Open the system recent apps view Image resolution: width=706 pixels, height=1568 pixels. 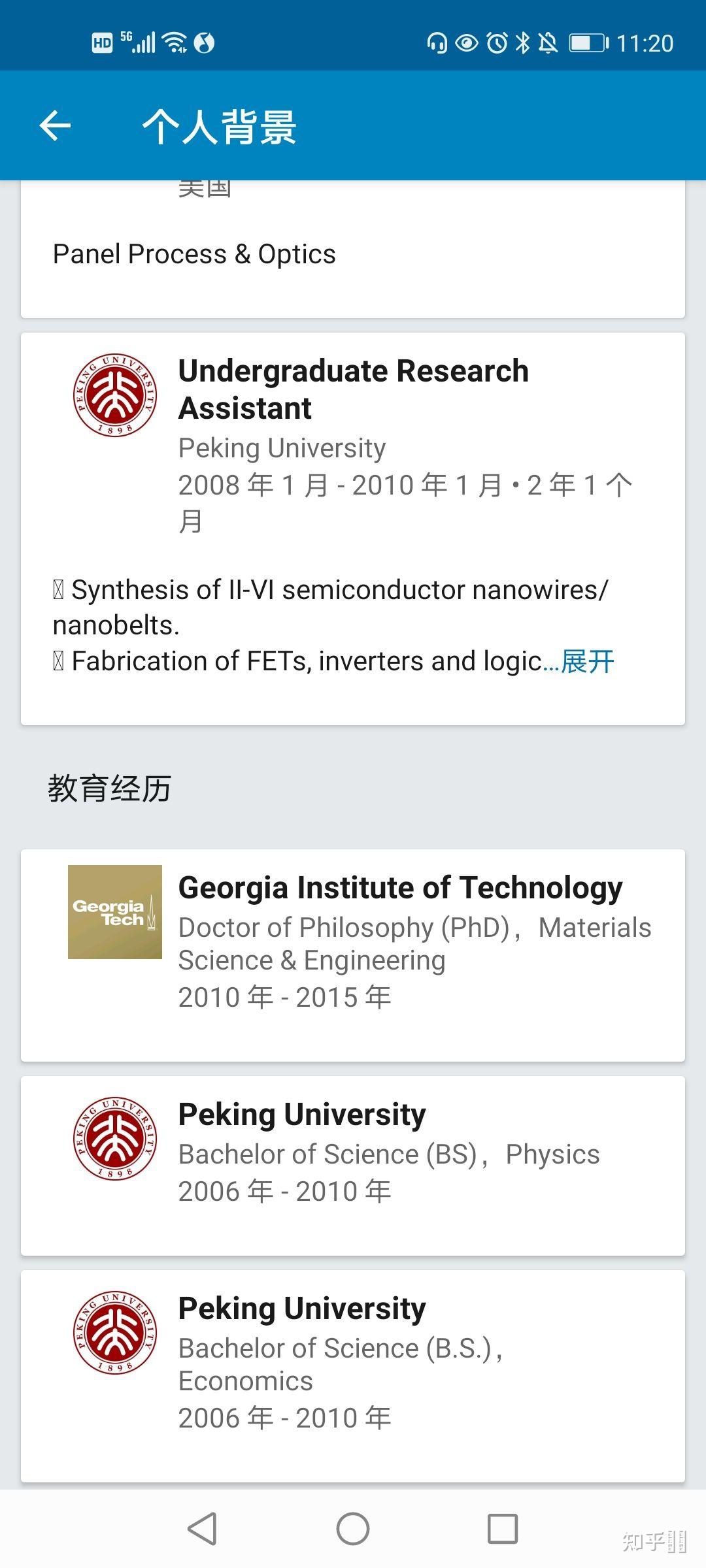502,1529
